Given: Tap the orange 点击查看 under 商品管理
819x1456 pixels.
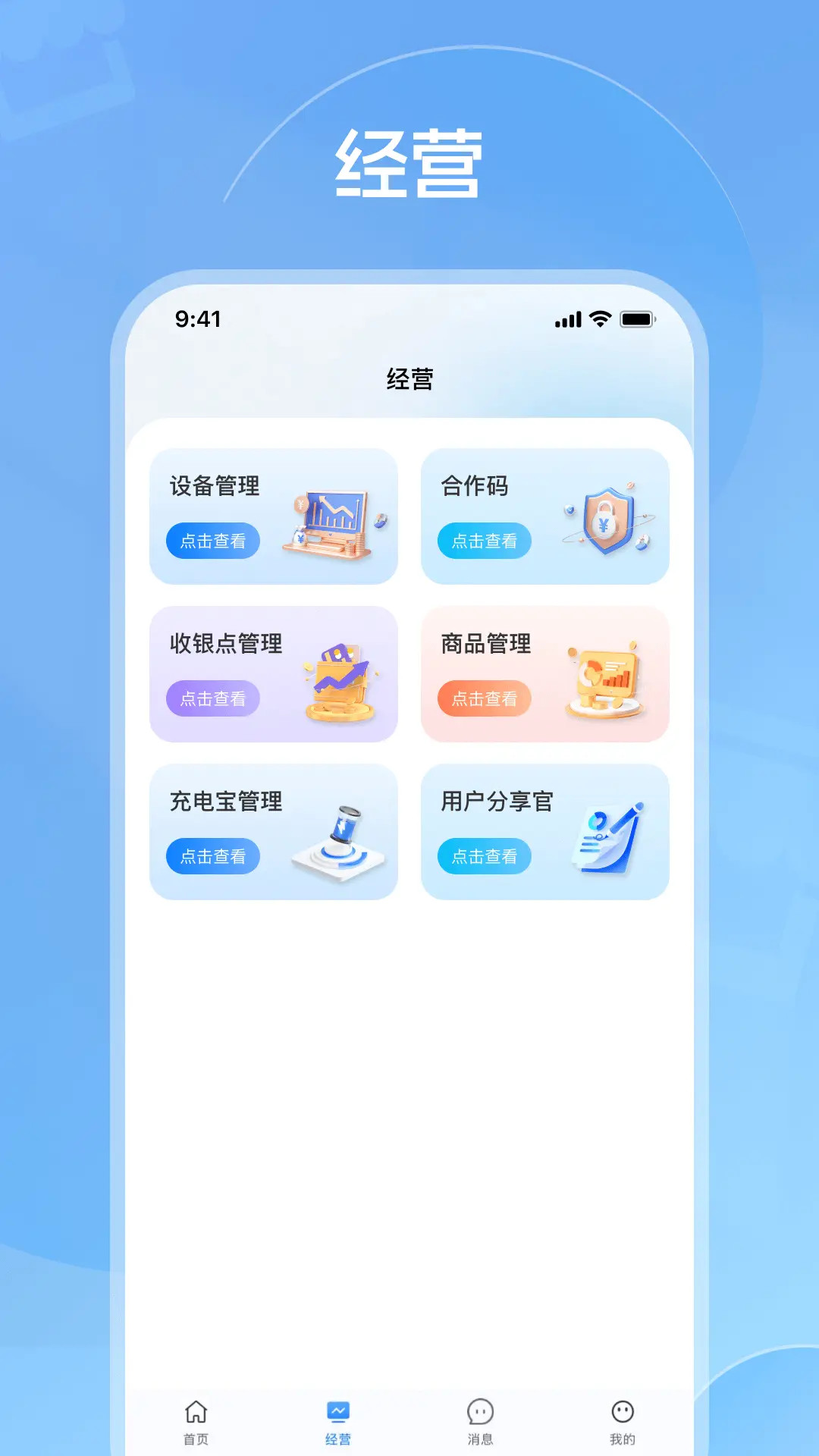Looking at the screenshot, I should tap(485, 698).
